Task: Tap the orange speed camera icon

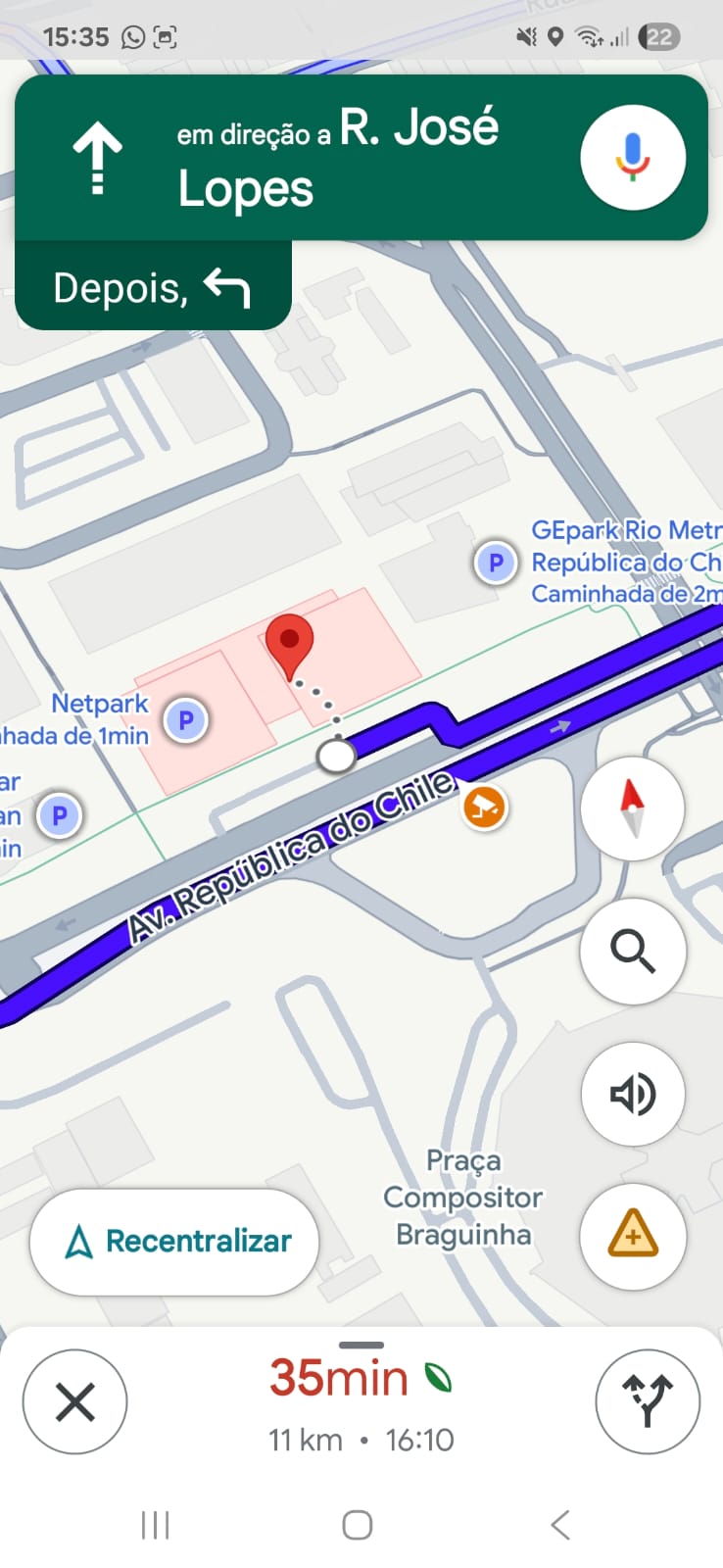Action: pos(484,808)
